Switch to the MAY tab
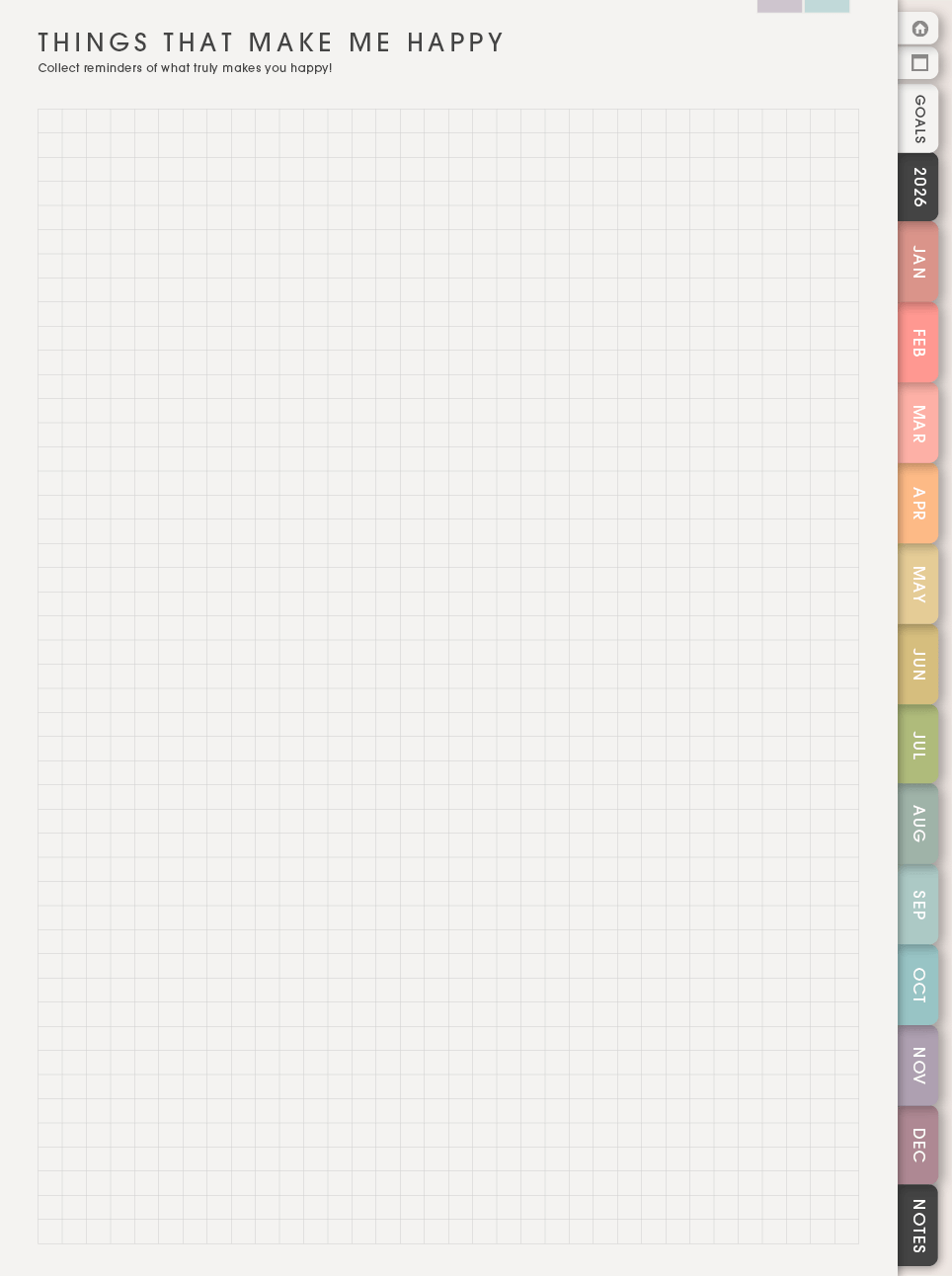 [918, 585]
